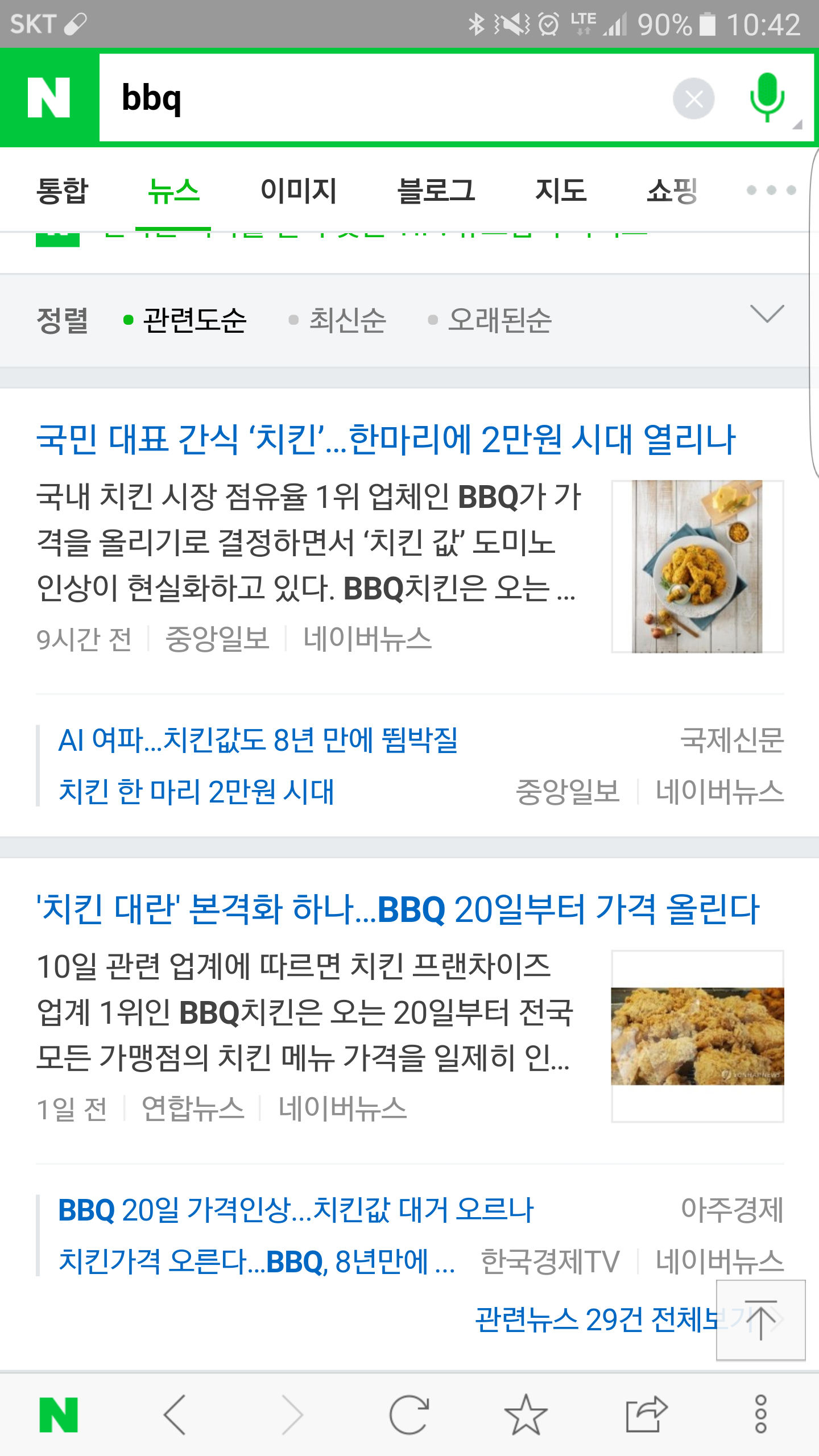Open '치킨 대란 본격화 하나' headline

click(398, 909)
